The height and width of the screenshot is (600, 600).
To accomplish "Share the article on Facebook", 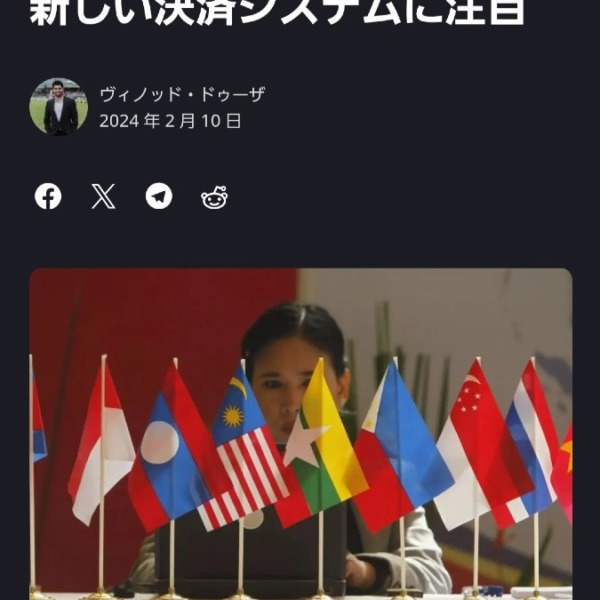I will (x=48, y=197).
